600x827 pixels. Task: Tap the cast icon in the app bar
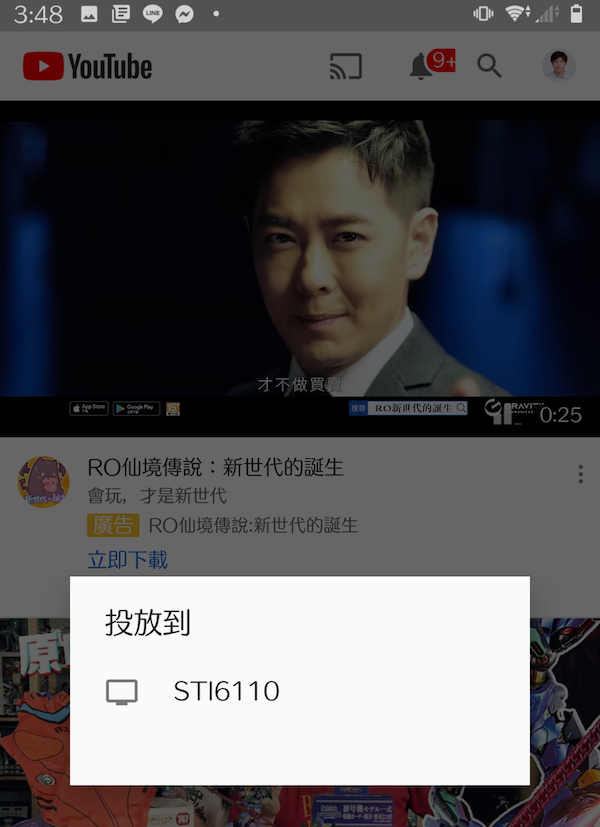(345, 67)
